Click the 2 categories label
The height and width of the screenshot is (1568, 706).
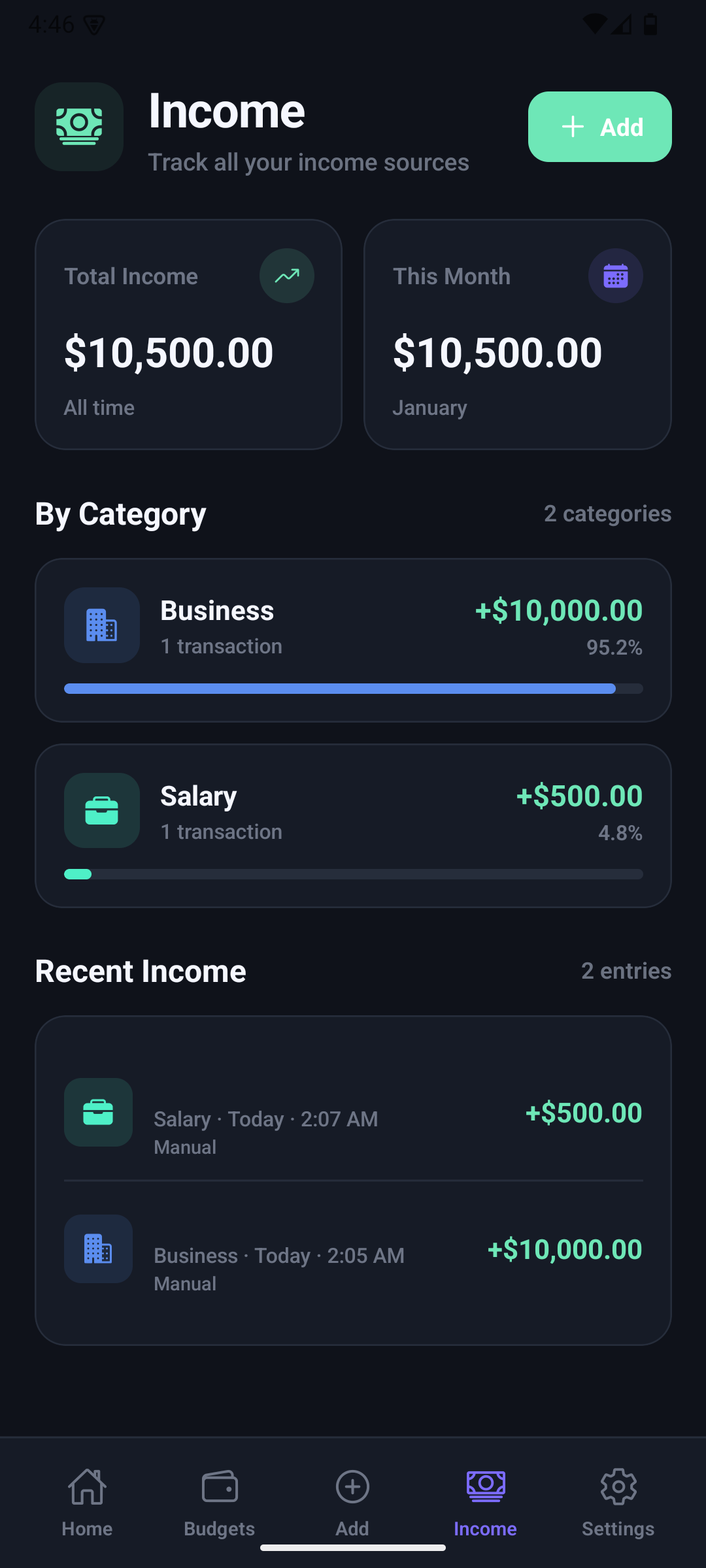point(606,514)
